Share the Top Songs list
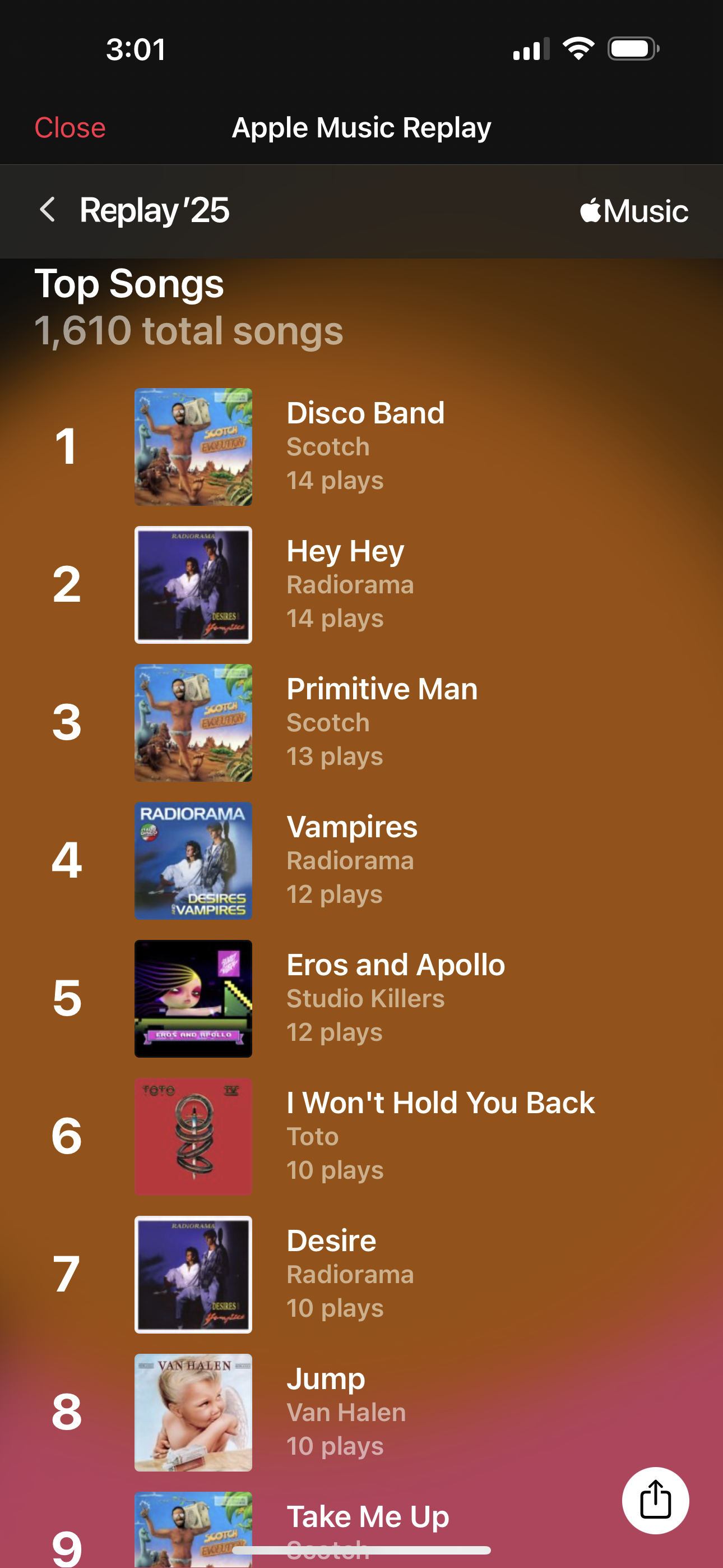Screen dimensions: 723x1568 click(655, 1501)
